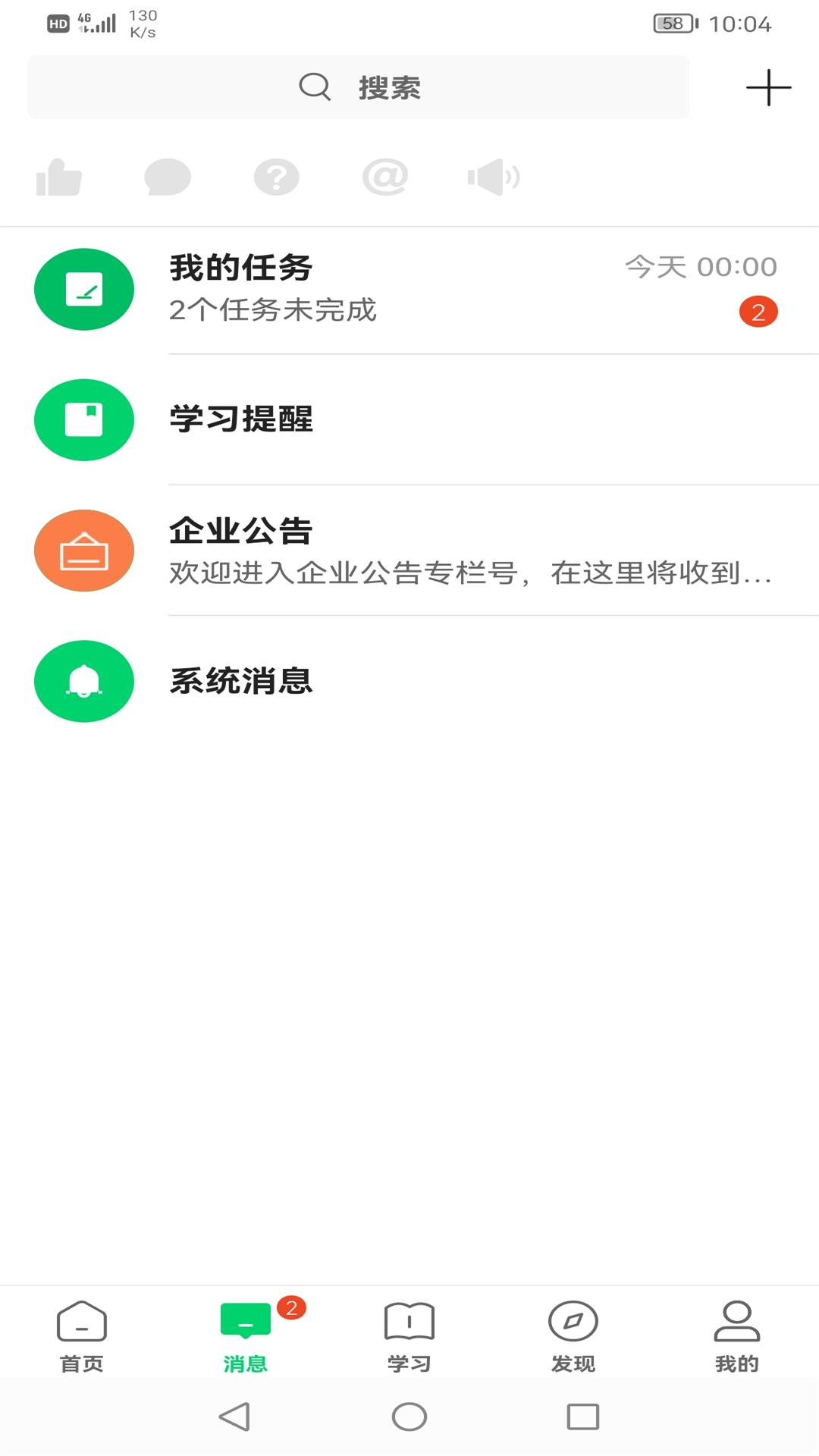
Task: Open the comments message icon
Action: pyautogui.click(x=168, y=178)
